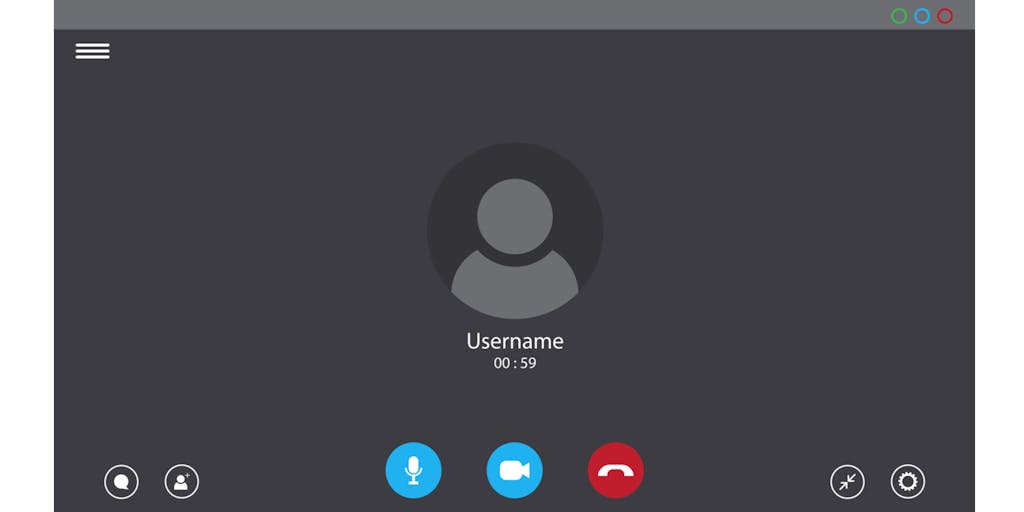This screenshot has height=512, width=1024.
Task: Open the chat bubble icon
Action: tap(121, 482)
